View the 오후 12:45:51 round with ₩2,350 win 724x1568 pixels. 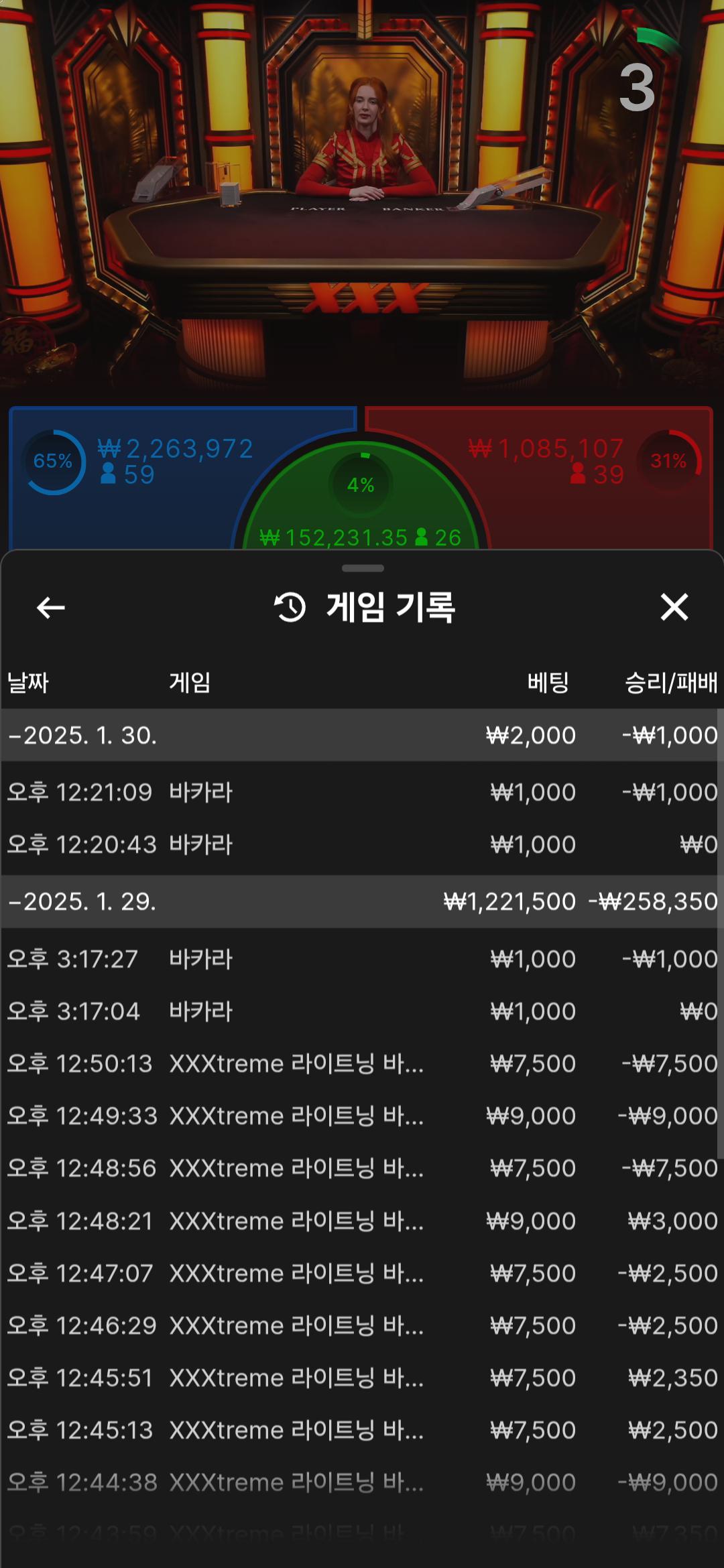pos(362,1378)
